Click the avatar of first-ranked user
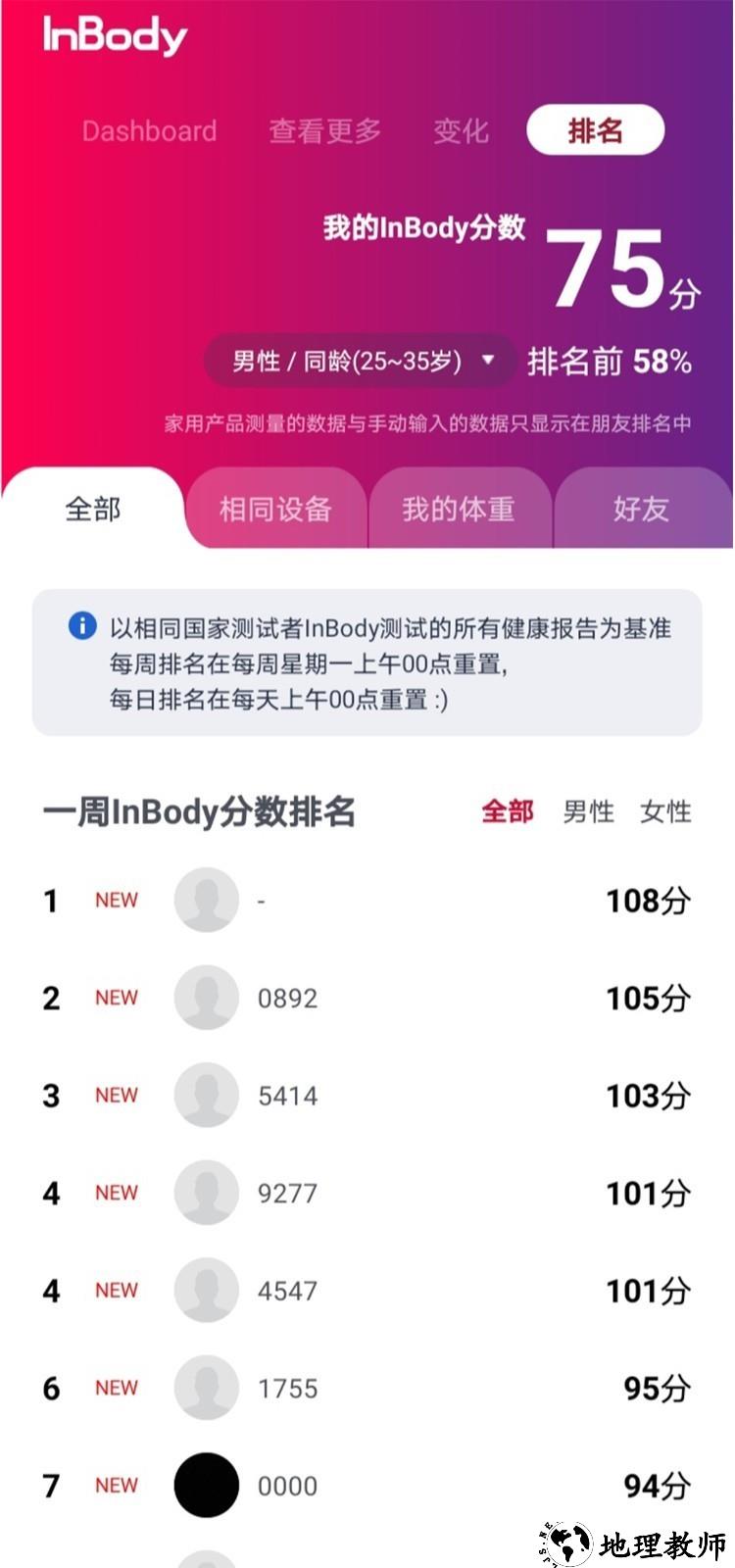 pos(206,900)
